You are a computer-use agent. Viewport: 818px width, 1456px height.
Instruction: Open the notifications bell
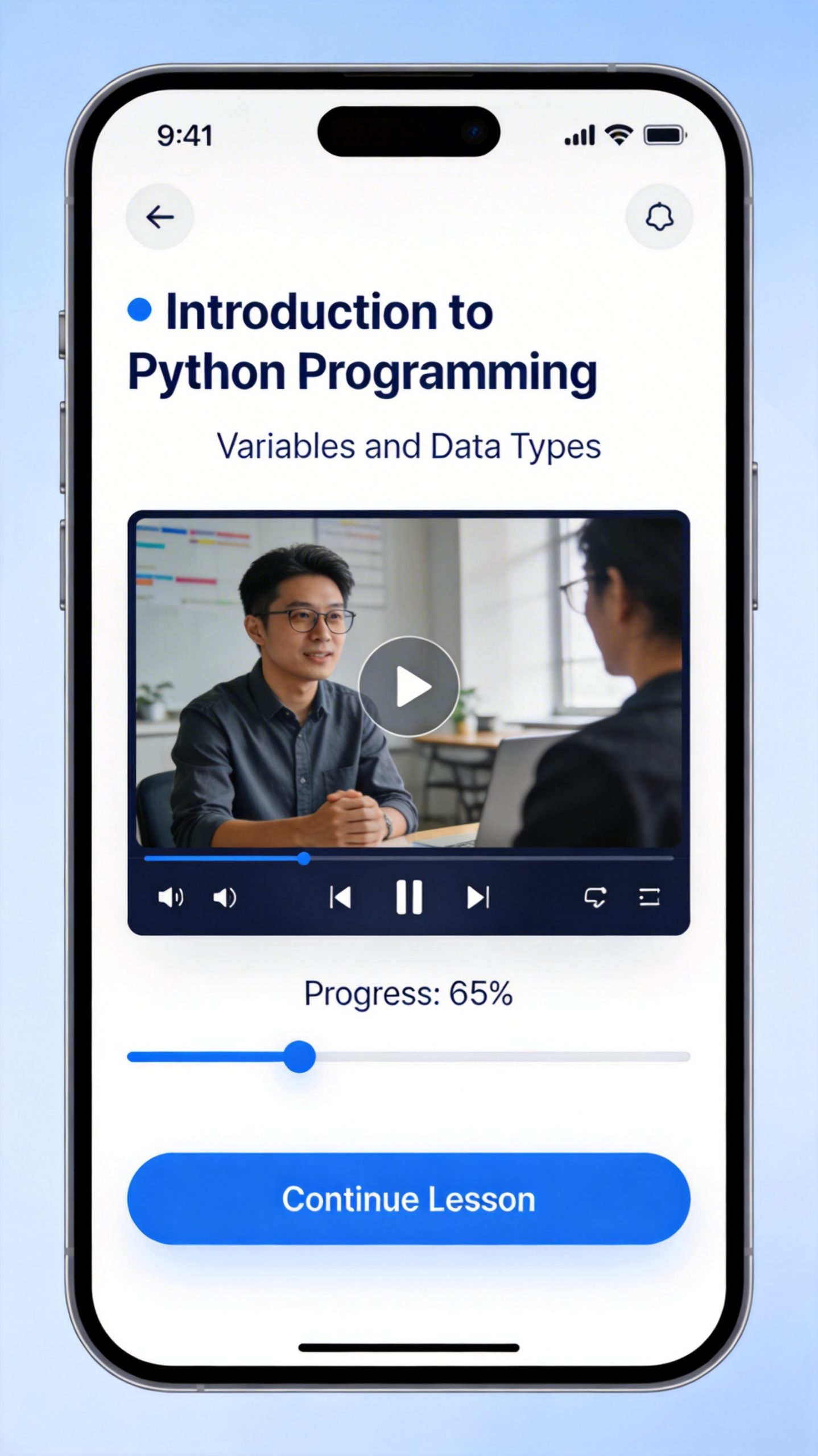click(659, 217)
